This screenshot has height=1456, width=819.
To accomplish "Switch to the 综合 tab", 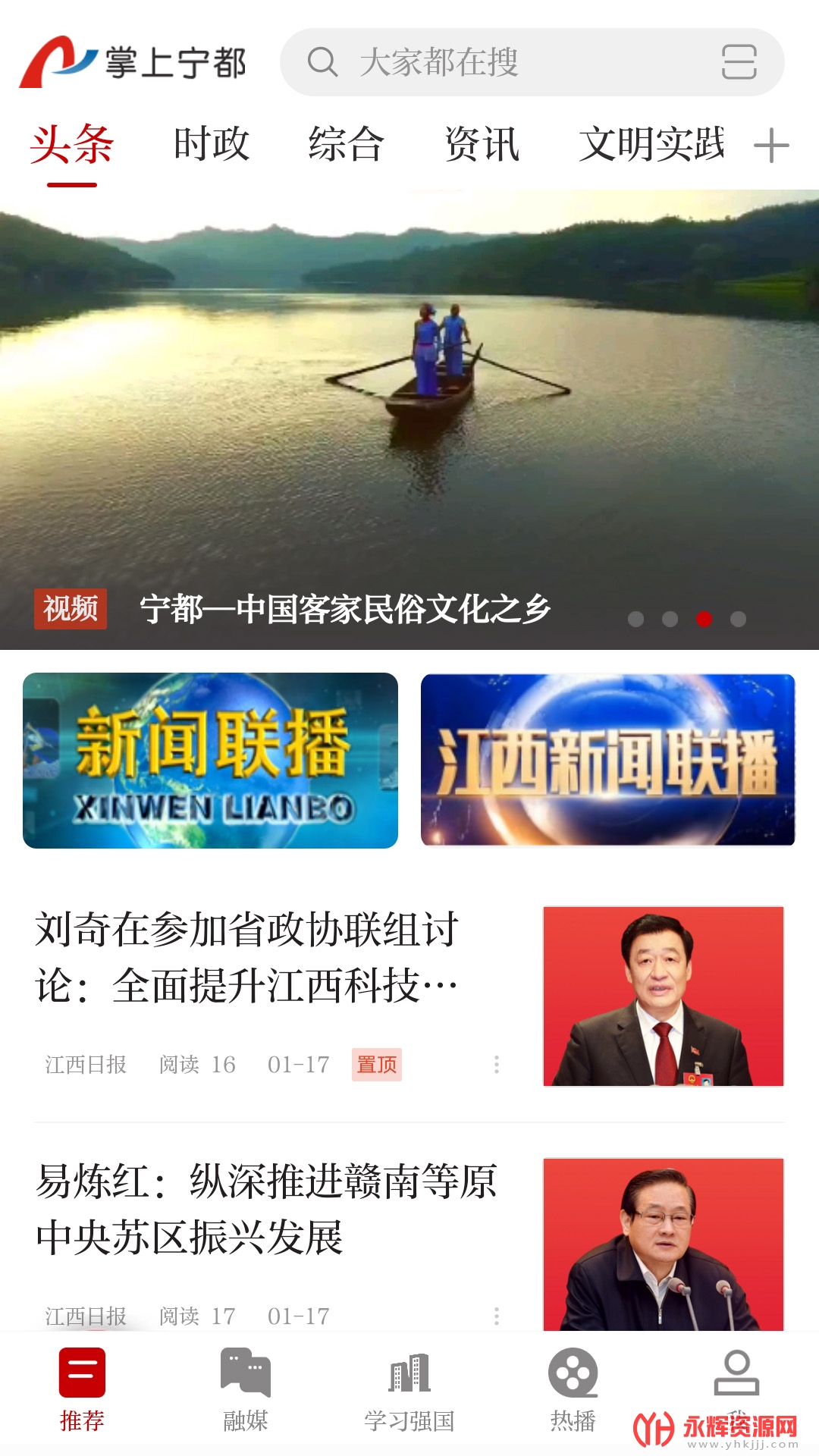I will click(347, 144).
